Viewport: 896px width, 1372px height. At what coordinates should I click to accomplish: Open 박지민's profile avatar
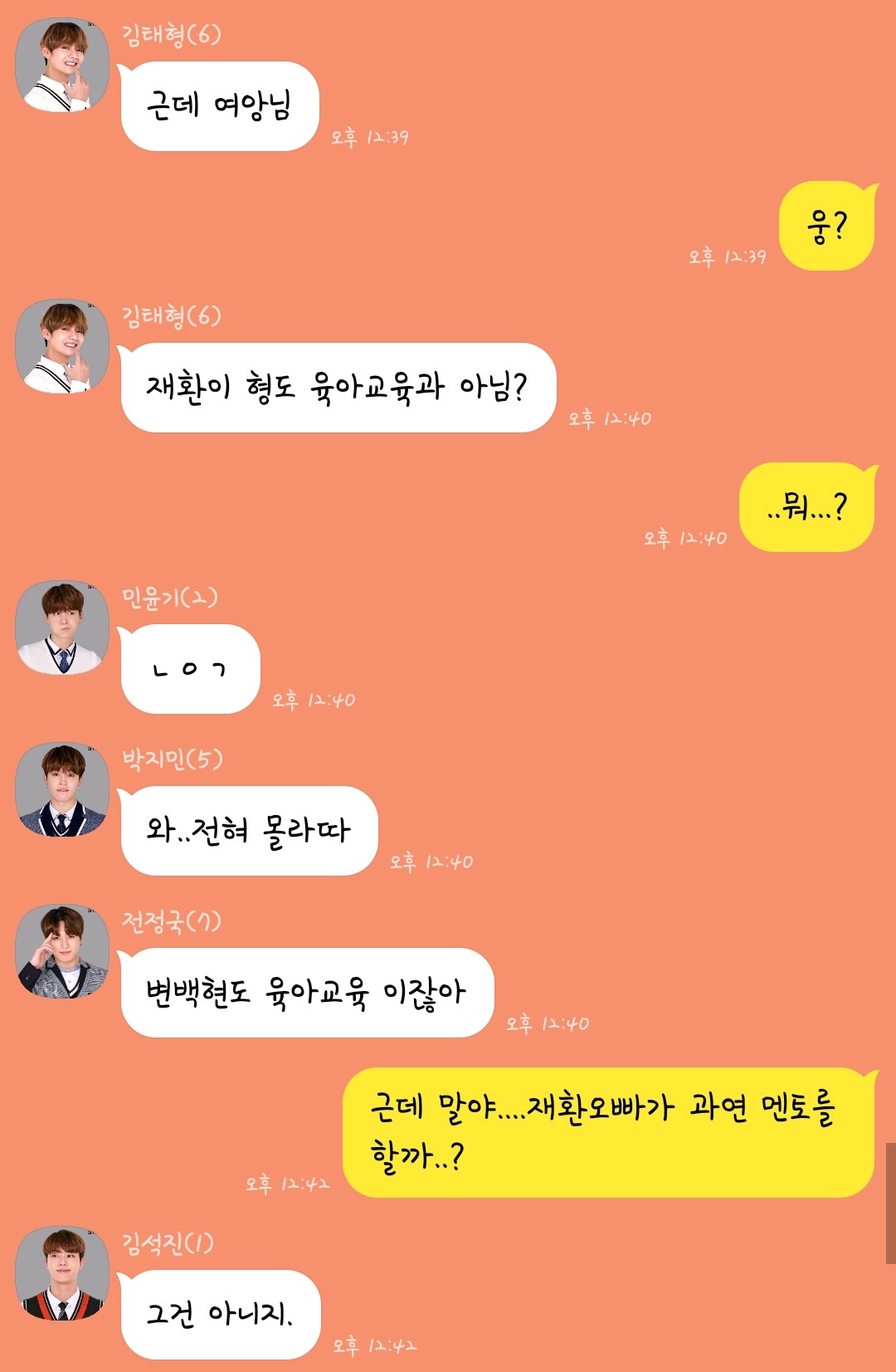tap(62, 789)
